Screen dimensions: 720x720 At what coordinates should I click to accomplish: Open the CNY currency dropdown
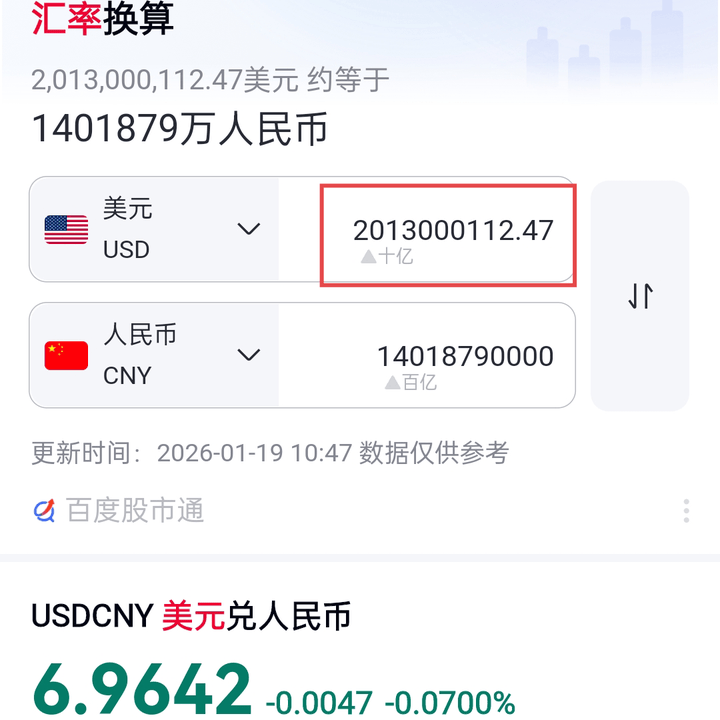[x=248, y=355]
